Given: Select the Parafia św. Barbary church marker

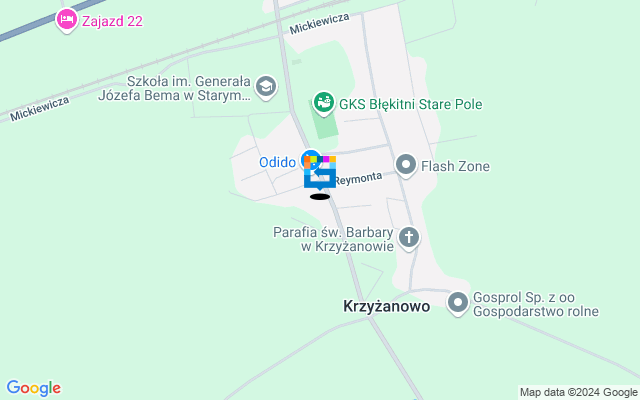Looking at the screenshot, I should (x=408, y=238).
